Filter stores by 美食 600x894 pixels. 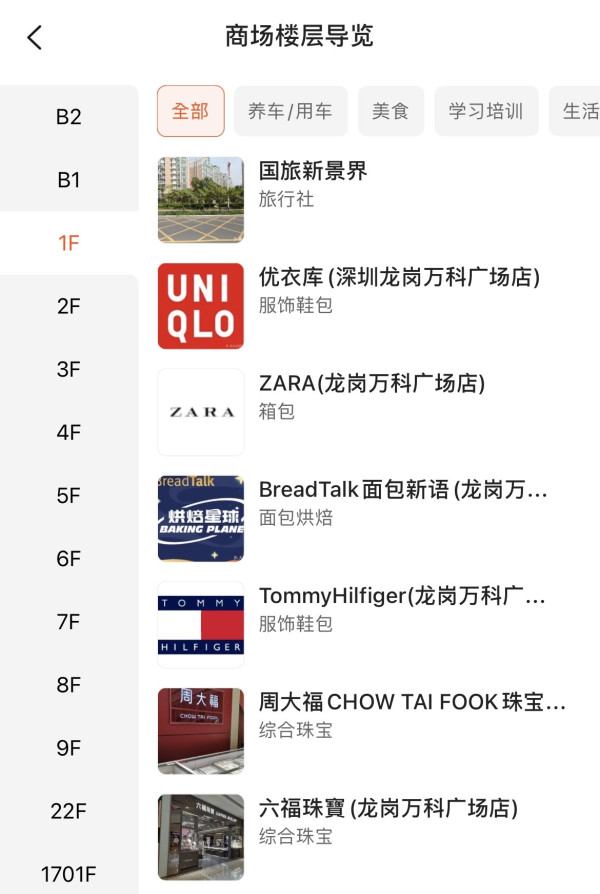pos(390,111)
